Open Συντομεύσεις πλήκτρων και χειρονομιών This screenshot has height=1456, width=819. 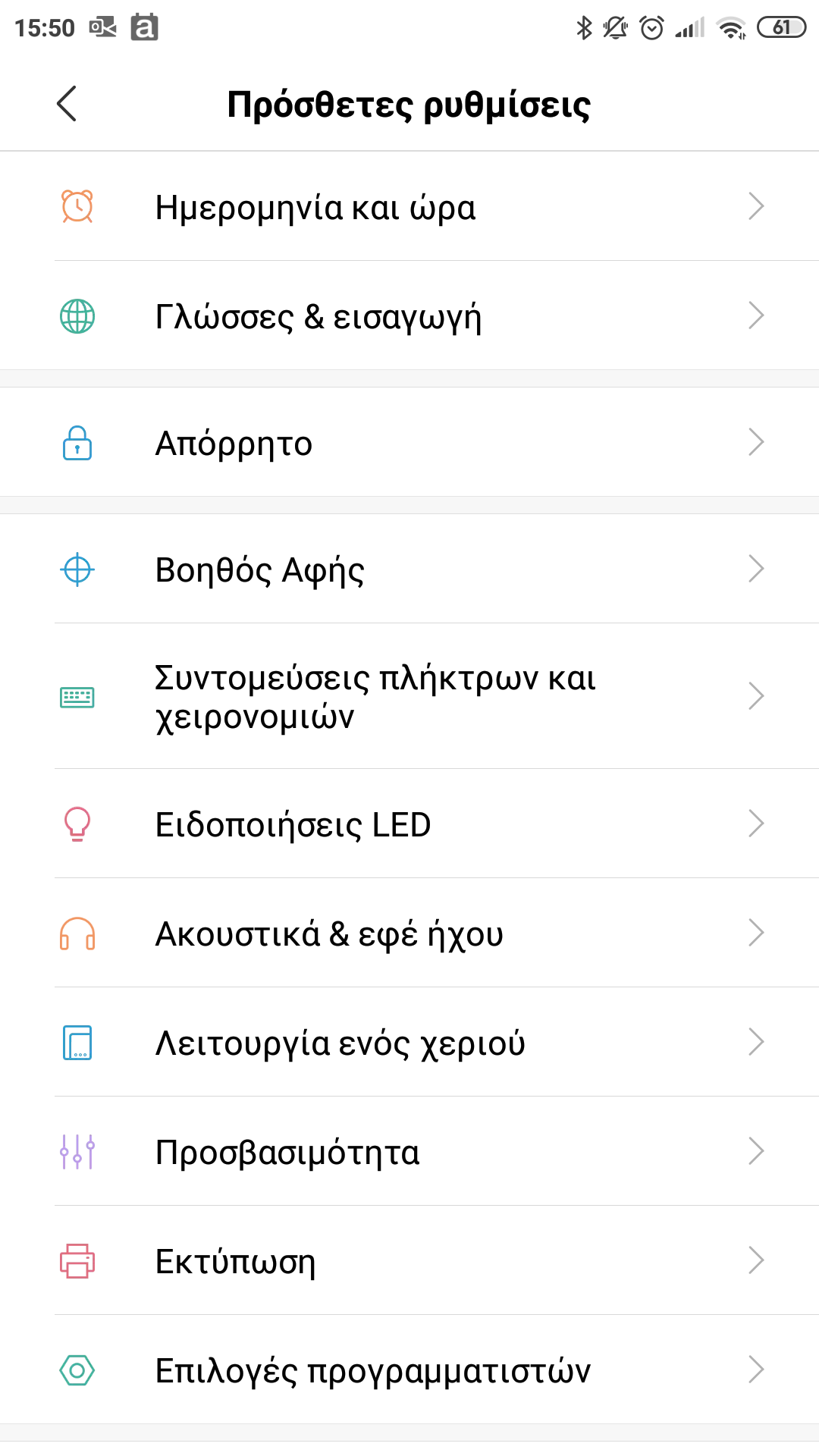point(409,696)
